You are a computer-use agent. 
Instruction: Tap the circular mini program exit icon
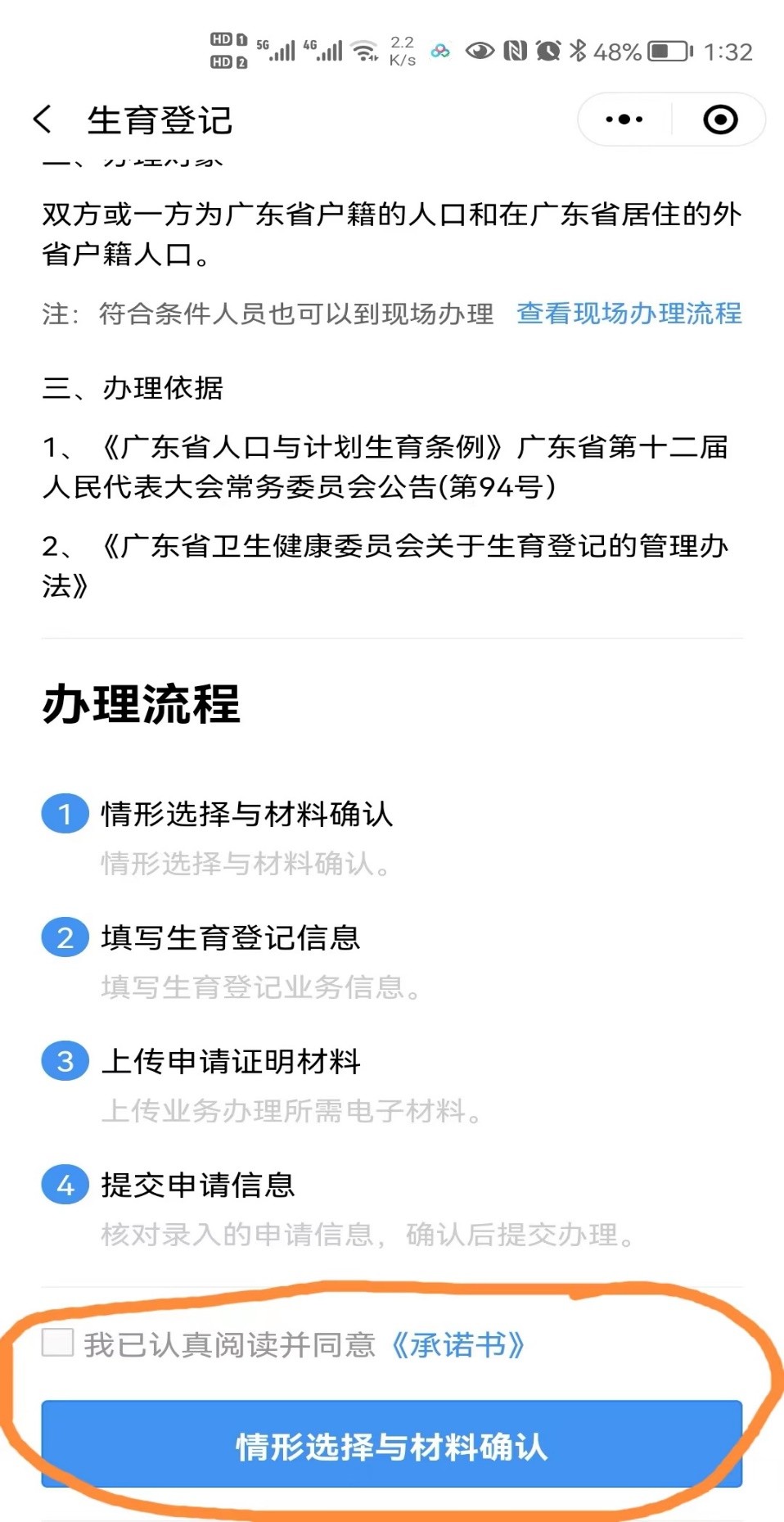(719, 119)
